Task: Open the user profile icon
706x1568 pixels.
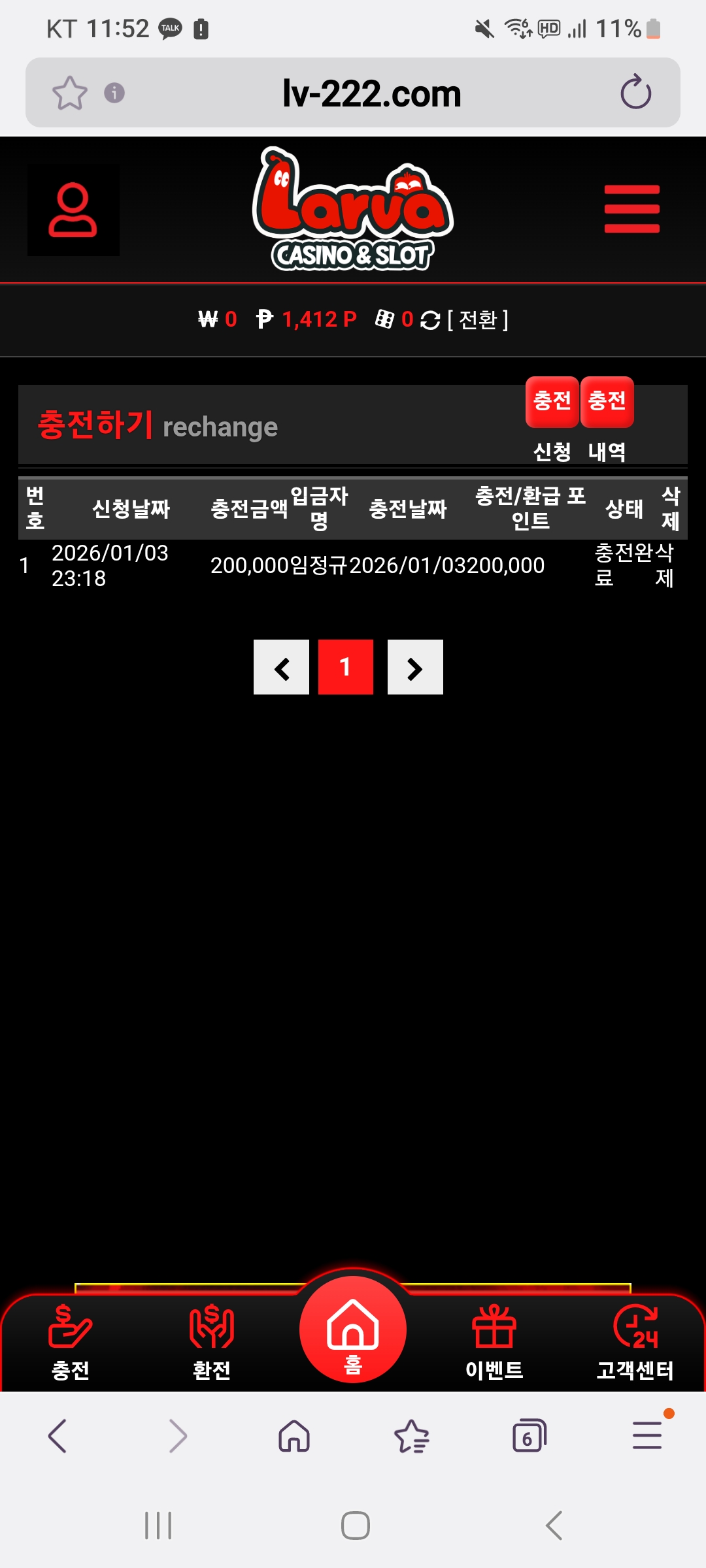Action: (73, 209)
